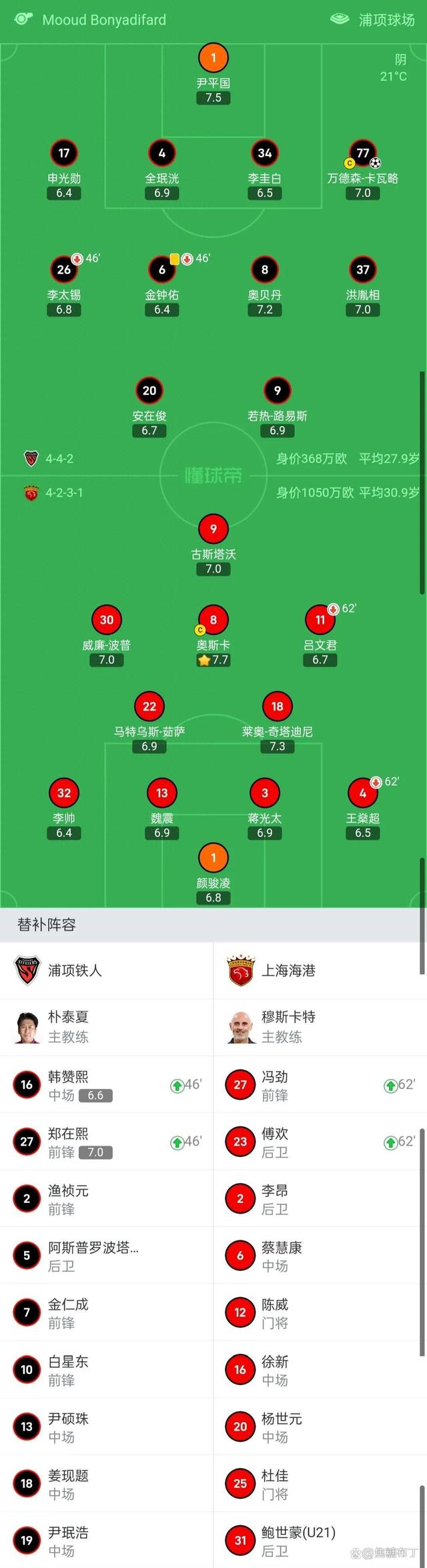Open goalkeeper 颜骏凌's profile

[213, 859]
